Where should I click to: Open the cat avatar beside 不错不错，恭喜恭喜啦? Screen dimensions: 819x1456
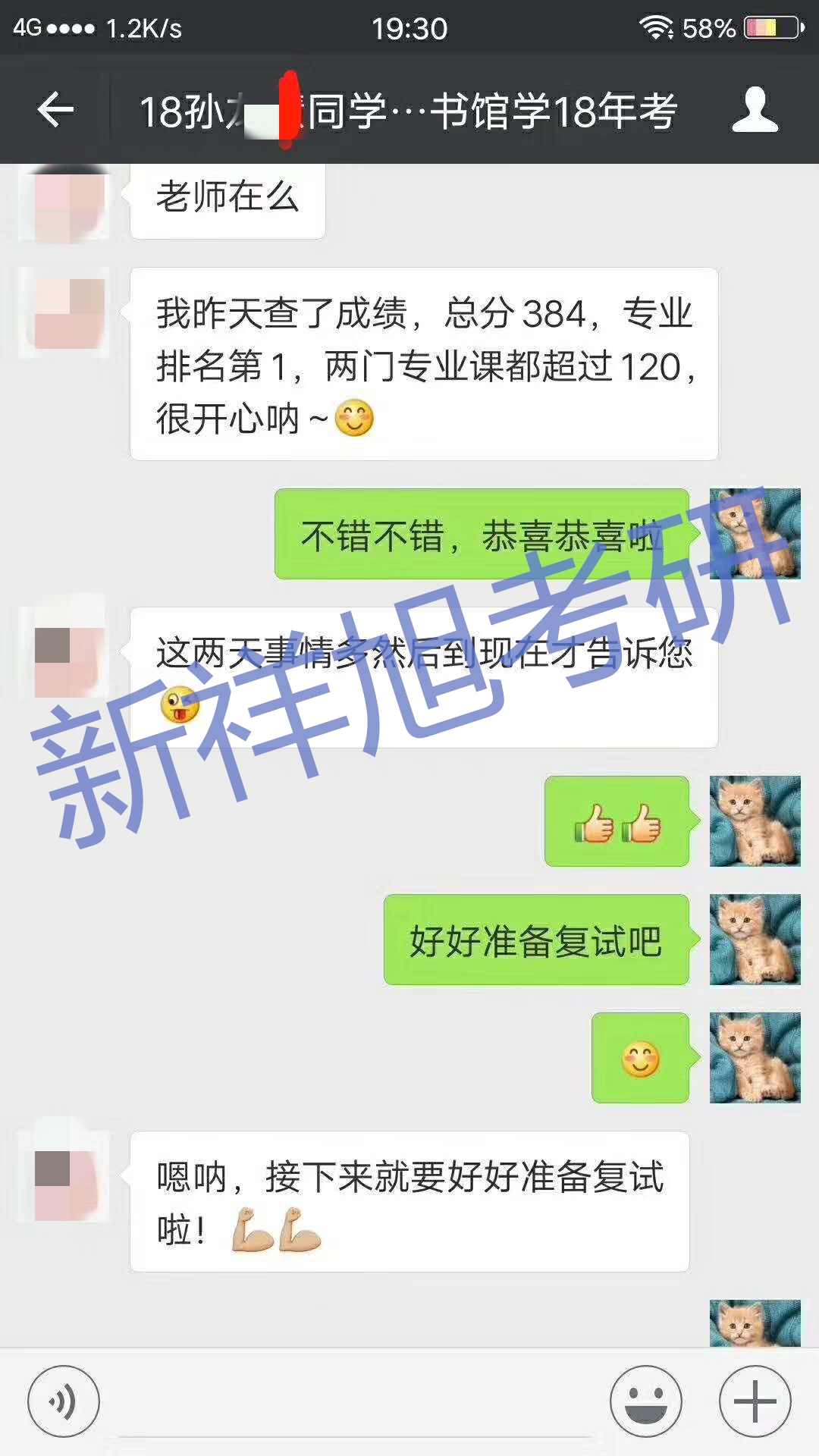tap(755, 533)
